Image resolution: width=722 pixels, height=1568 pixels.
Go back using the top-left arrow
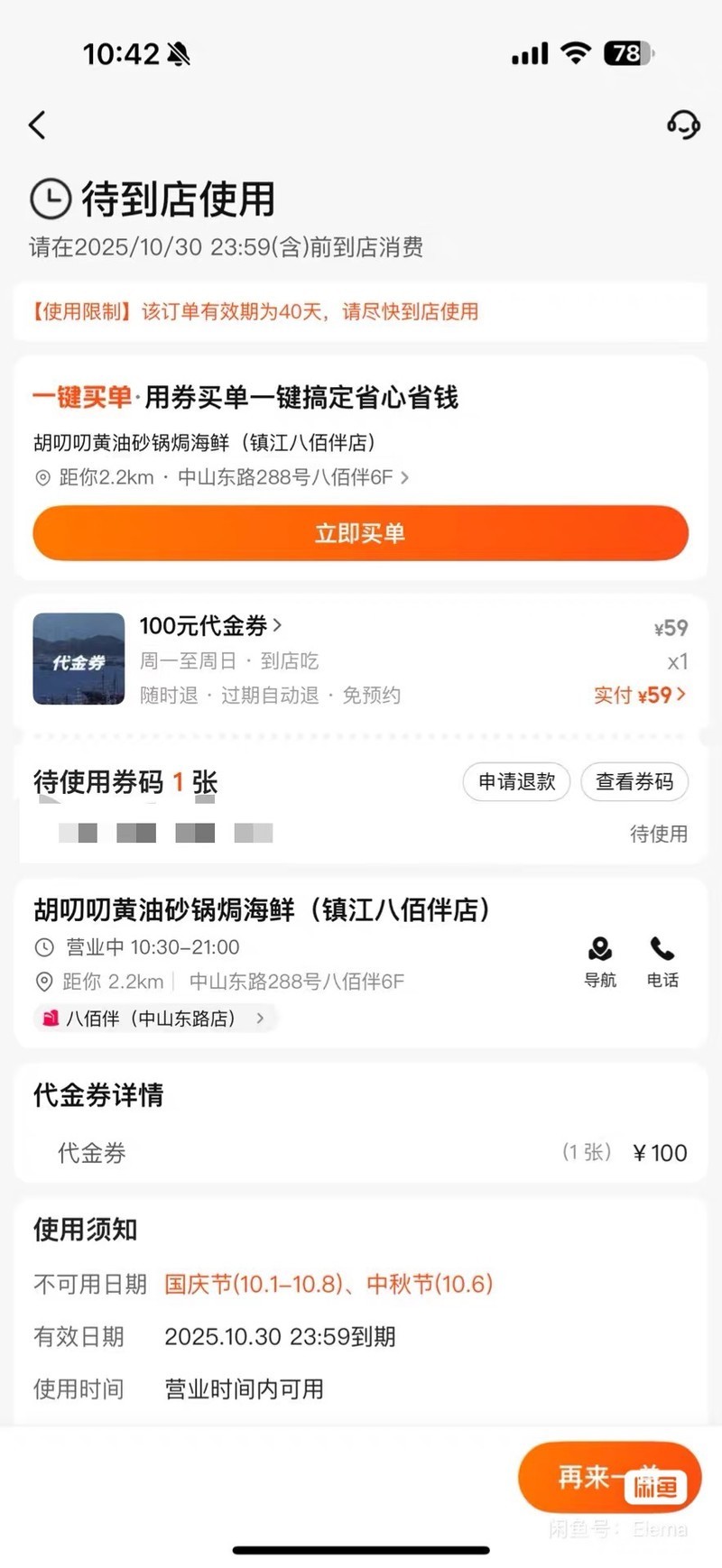37,125
